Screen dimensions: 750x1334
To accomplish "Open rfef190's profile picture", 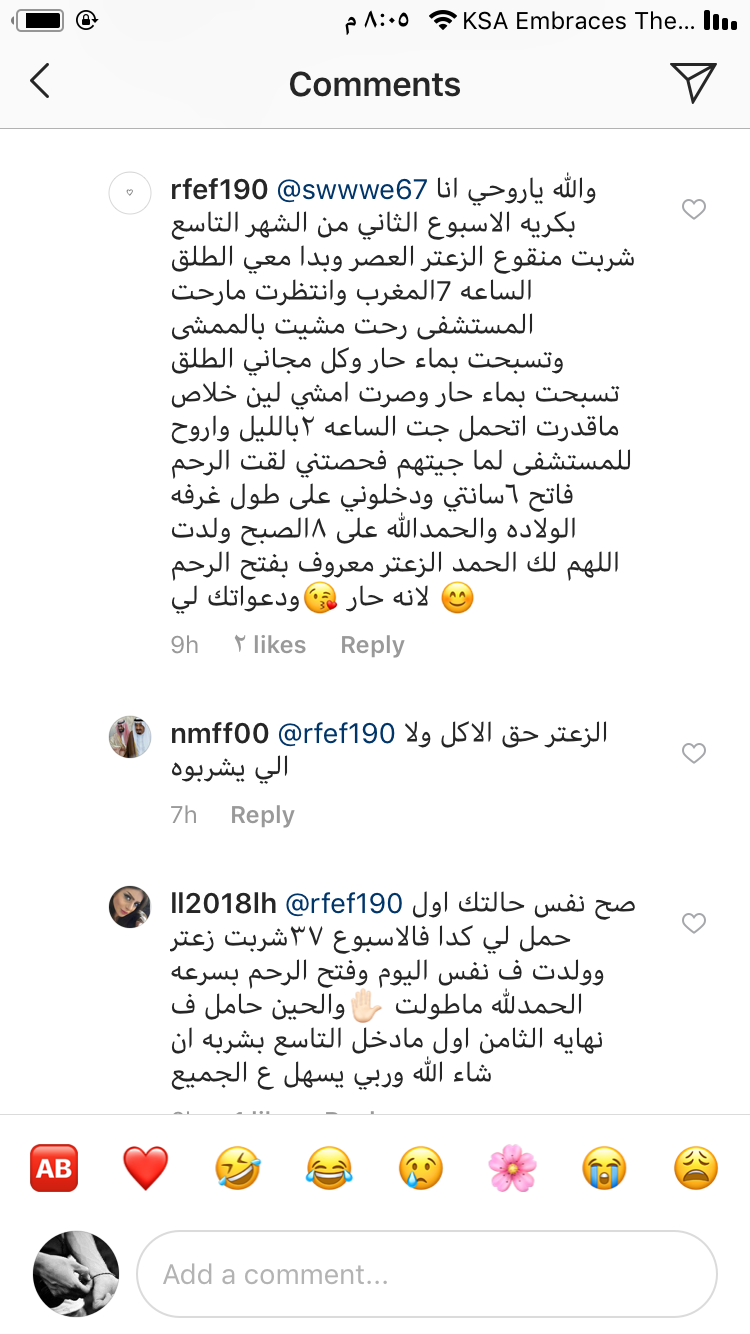I will click(129, 192).
